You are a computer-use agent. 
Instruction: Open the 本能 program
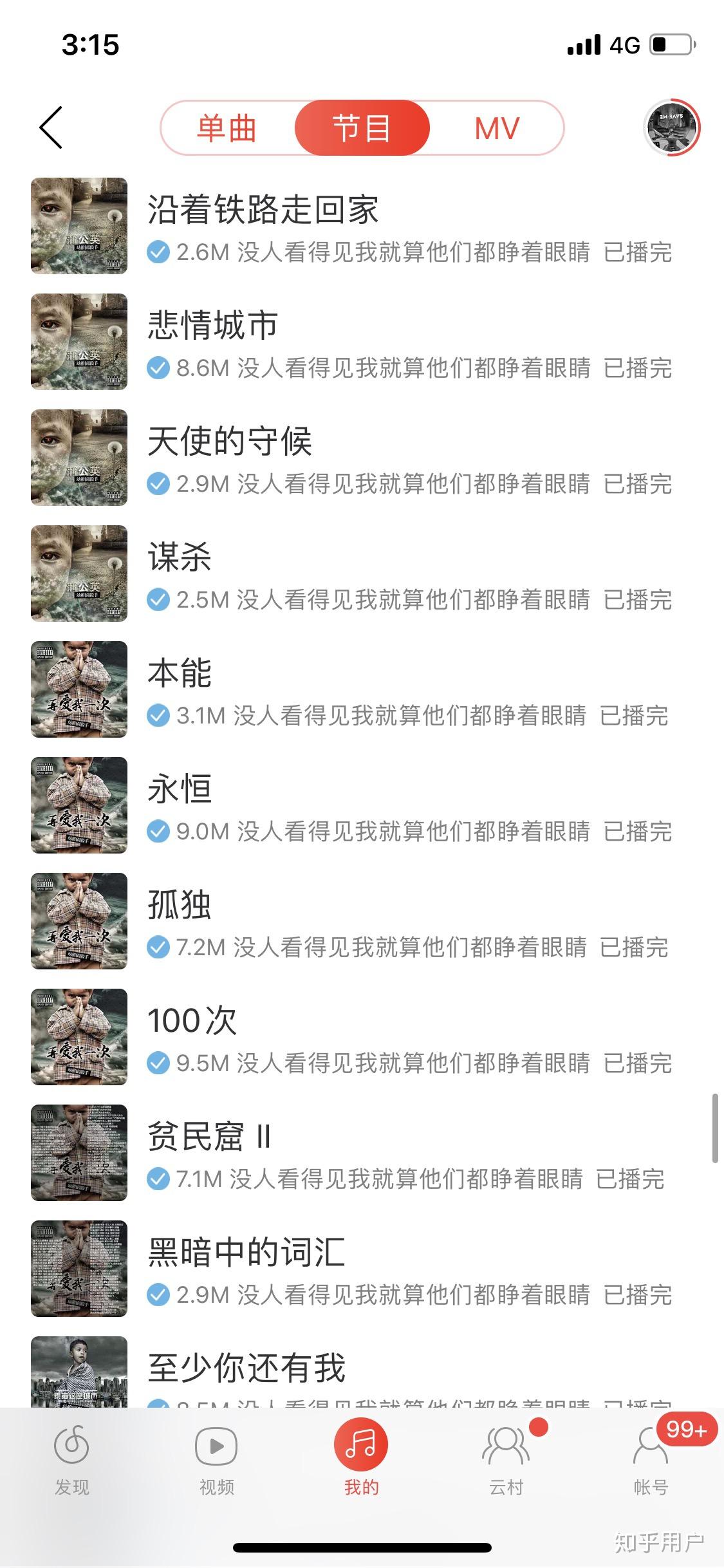(180, 673)
